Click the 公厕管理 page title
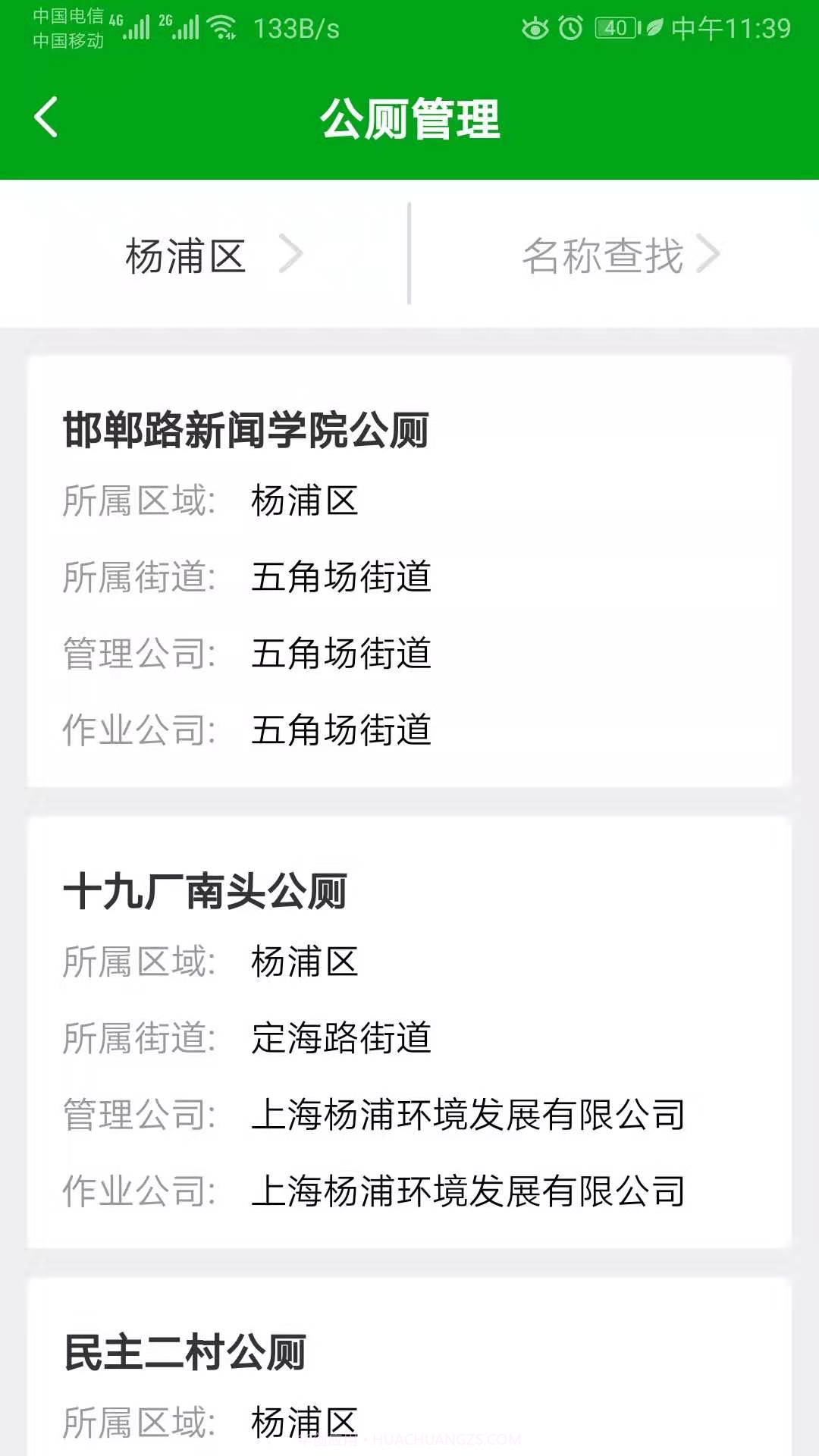 click(409, 118)
